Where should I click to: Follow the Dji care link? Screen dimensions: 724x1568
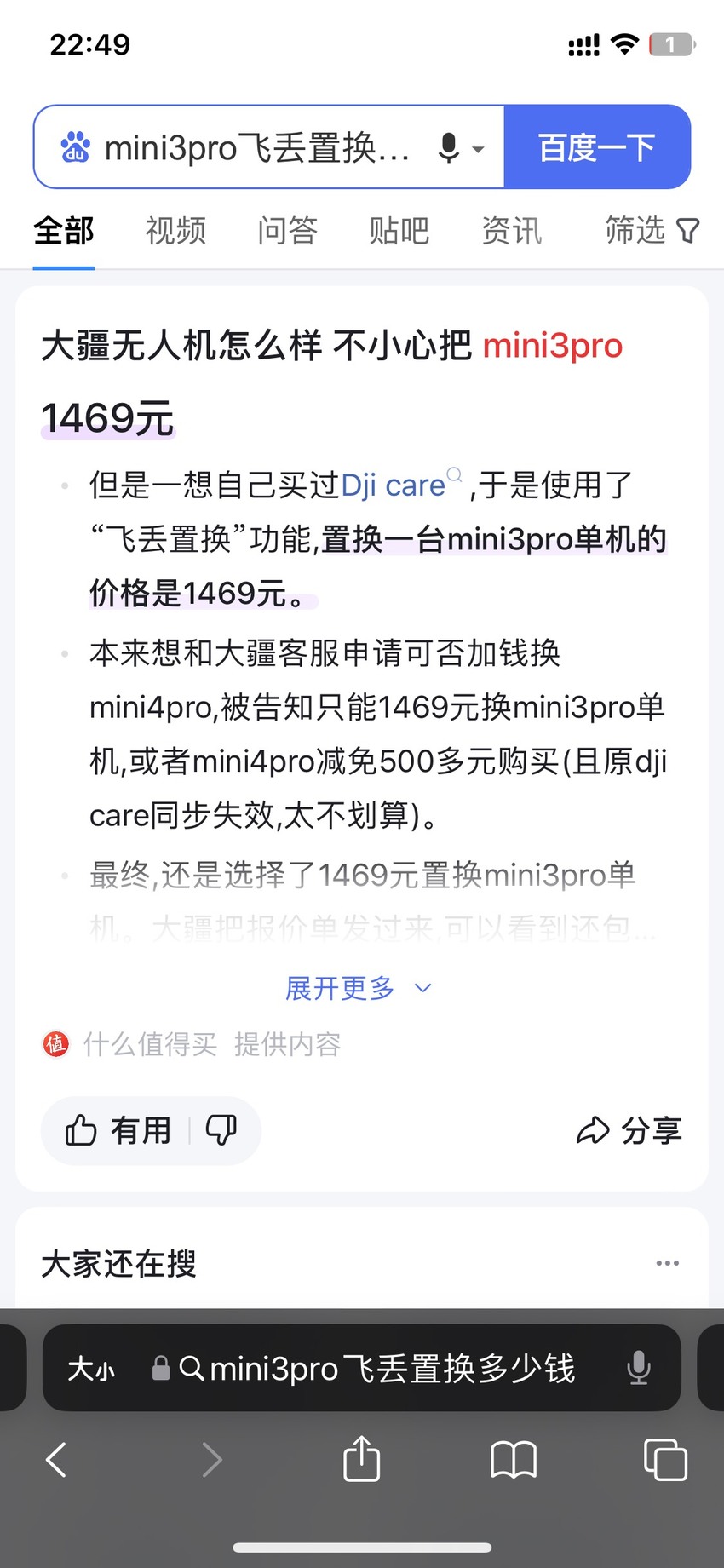[394, 485]
